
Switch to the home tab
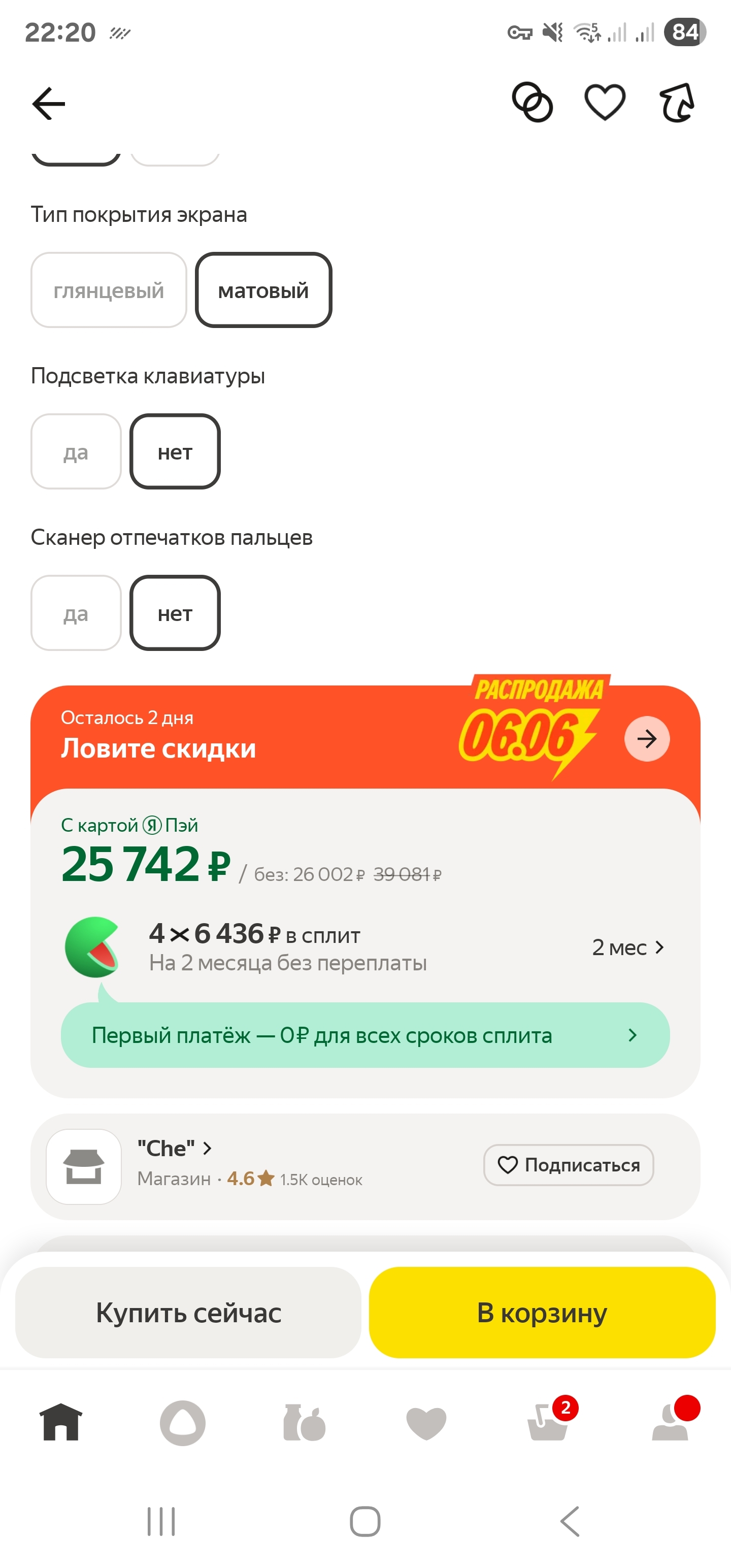[61, 1423]
